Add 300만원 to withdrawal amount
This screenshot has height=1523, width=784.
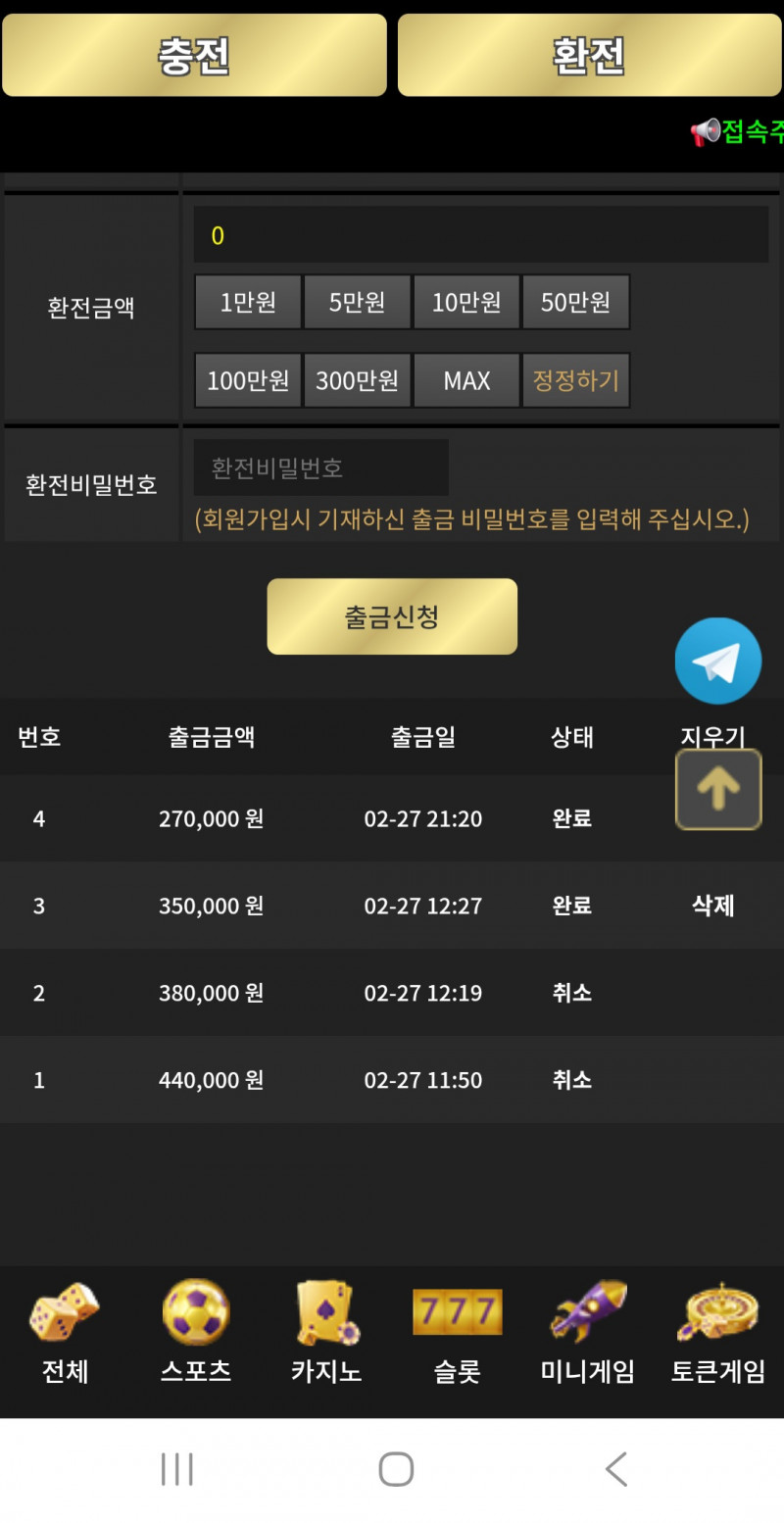pyautogui.click(x=357, y=380)
